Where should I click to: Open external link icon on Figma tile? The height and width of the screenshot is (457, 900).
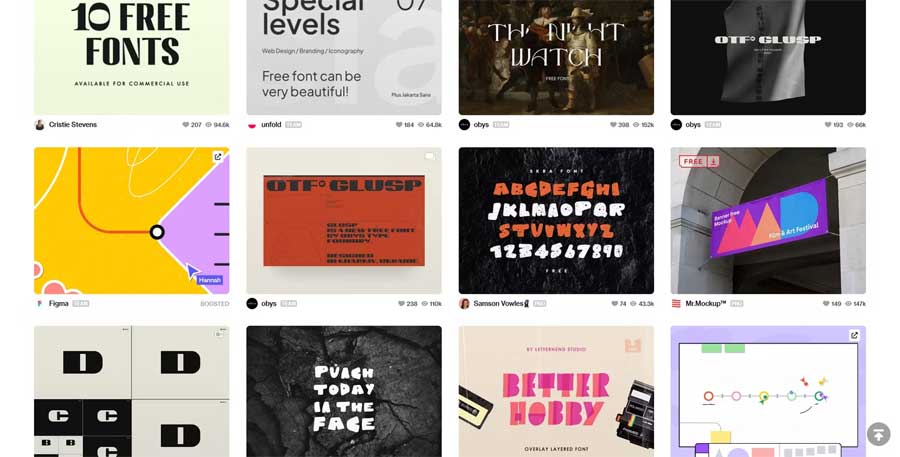click(x=218, y=157)
